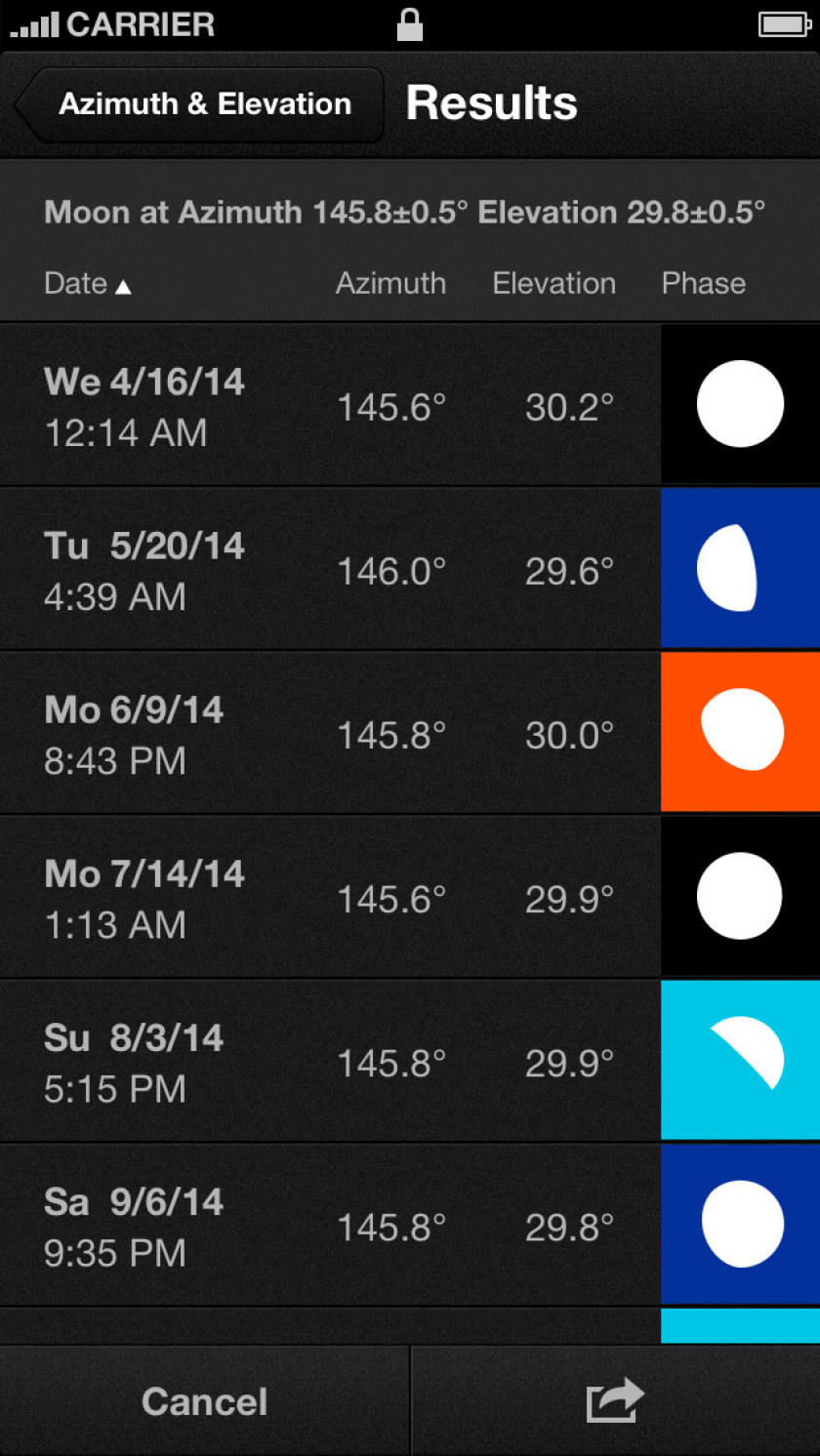The width and height of the screenshot is (820, 1456).
Task: Cancel the search results
Action: (x=204, y=1401)
